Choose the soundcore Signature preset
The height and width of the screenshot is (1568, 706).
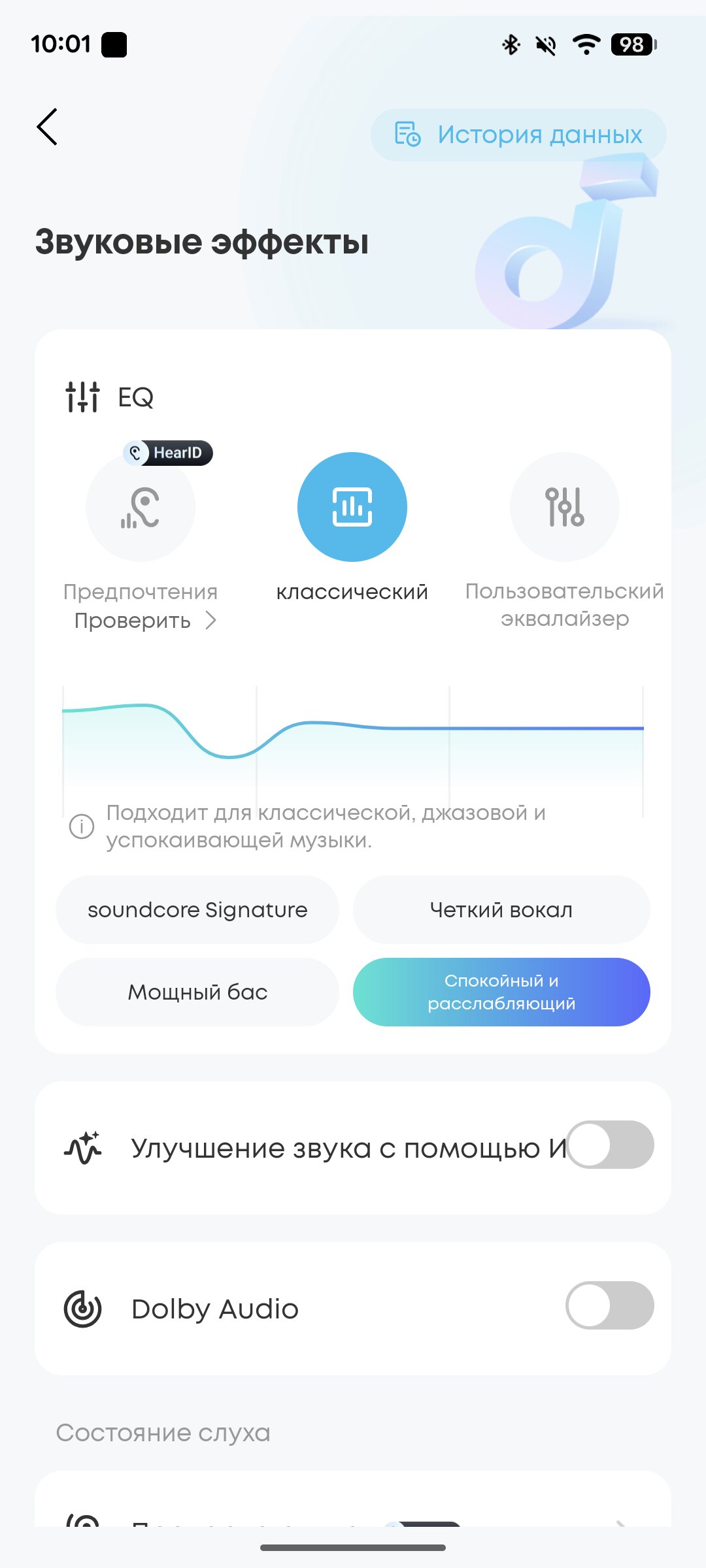point(197,909)
